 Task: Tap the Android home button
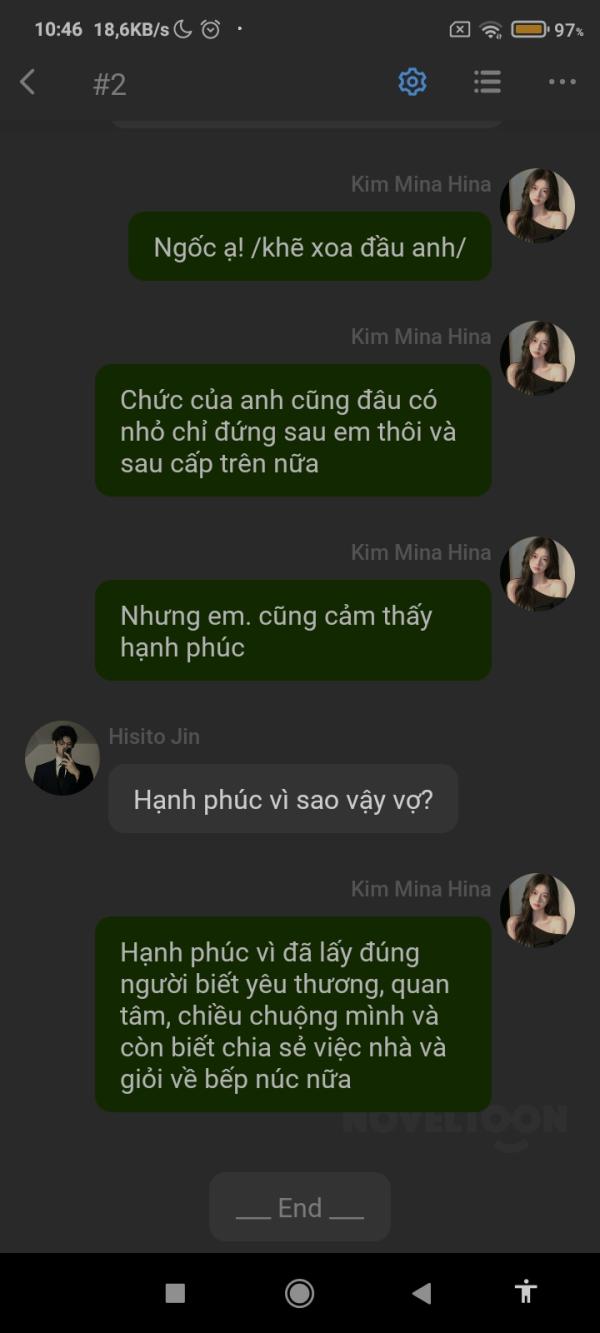point(299,1293)
